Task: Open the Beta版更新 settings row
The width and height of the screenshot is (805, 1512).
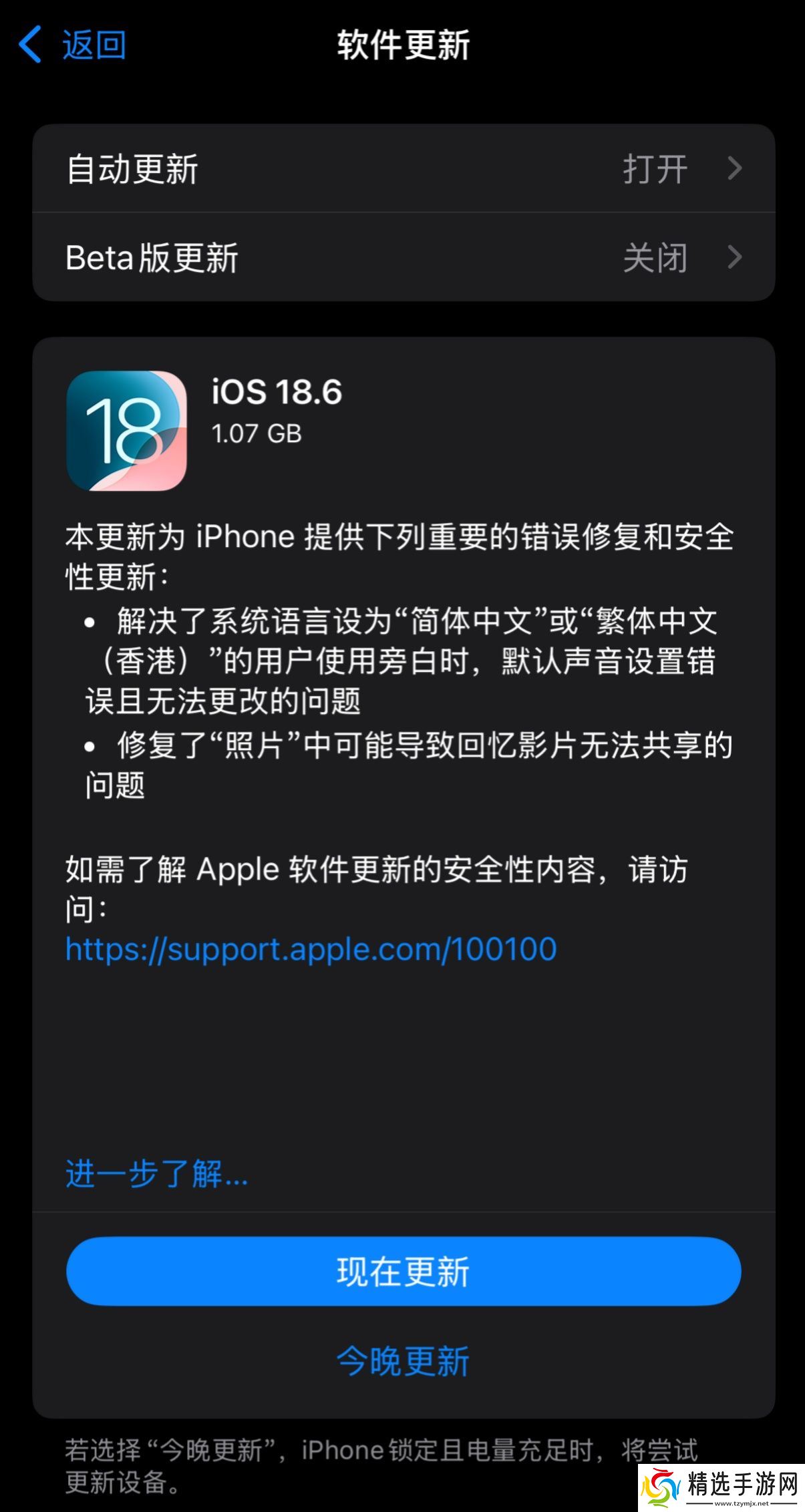Action: tap(403, 257)
